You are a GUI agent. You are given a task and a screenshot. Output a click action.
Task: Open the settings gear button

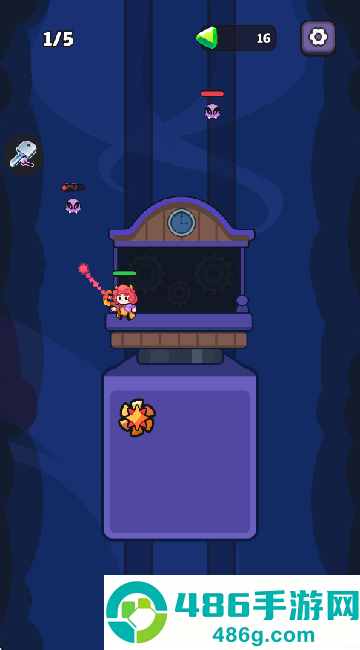click(318, 38)
